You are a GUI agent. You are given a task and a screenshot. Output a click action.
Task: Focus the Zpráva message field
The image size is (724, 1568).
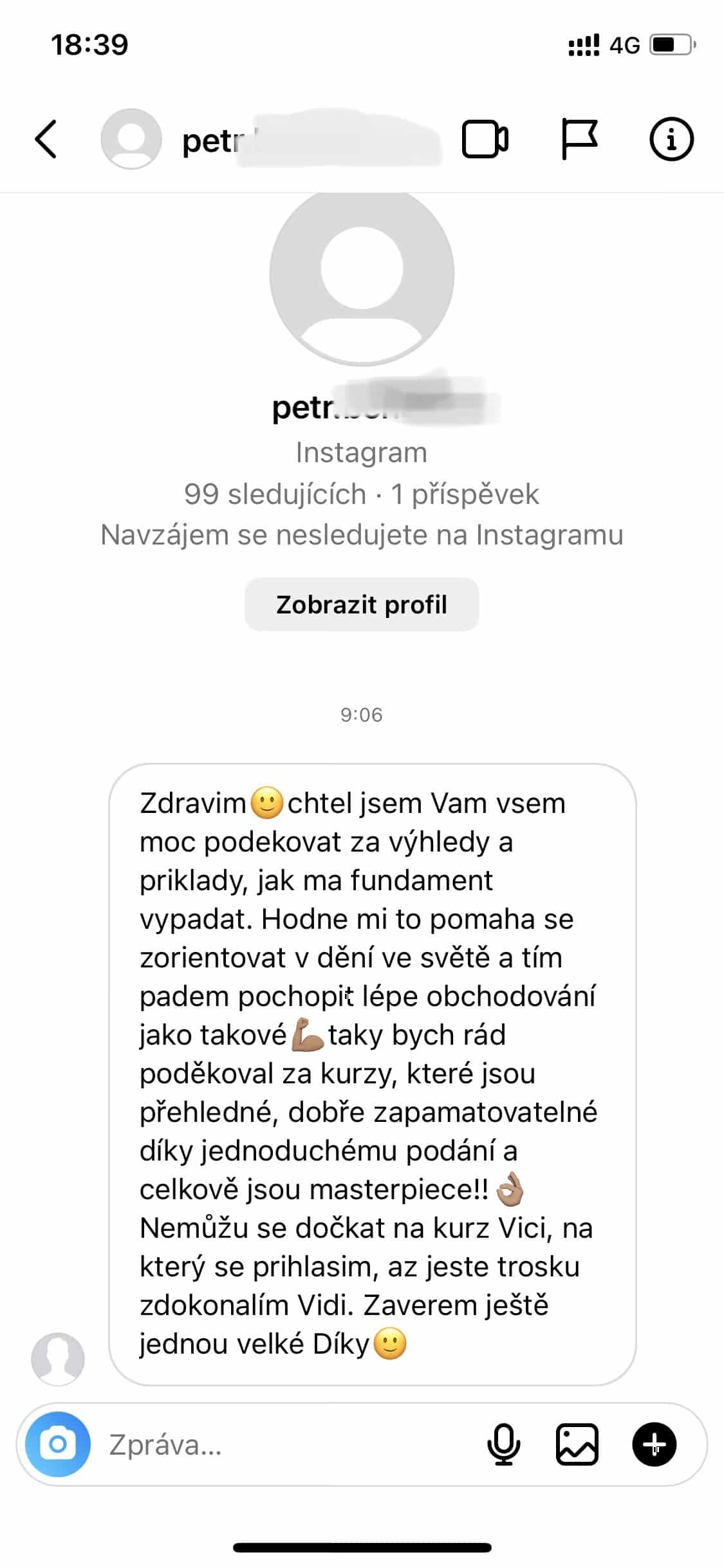coord(290,1444)
